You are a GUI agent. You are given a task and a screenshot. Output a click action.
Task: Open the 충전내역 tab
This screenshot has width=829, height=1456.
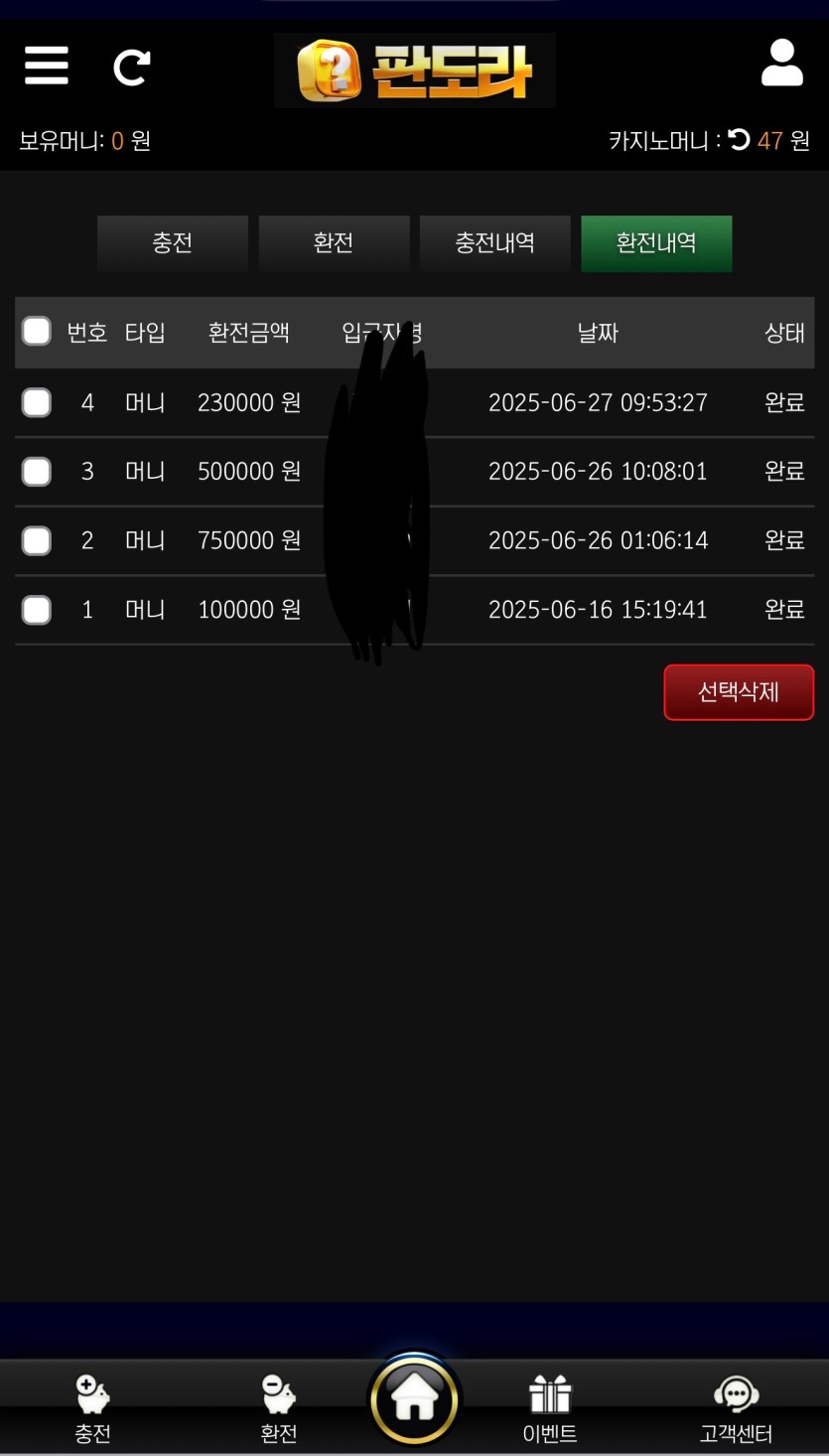(494, 243)
